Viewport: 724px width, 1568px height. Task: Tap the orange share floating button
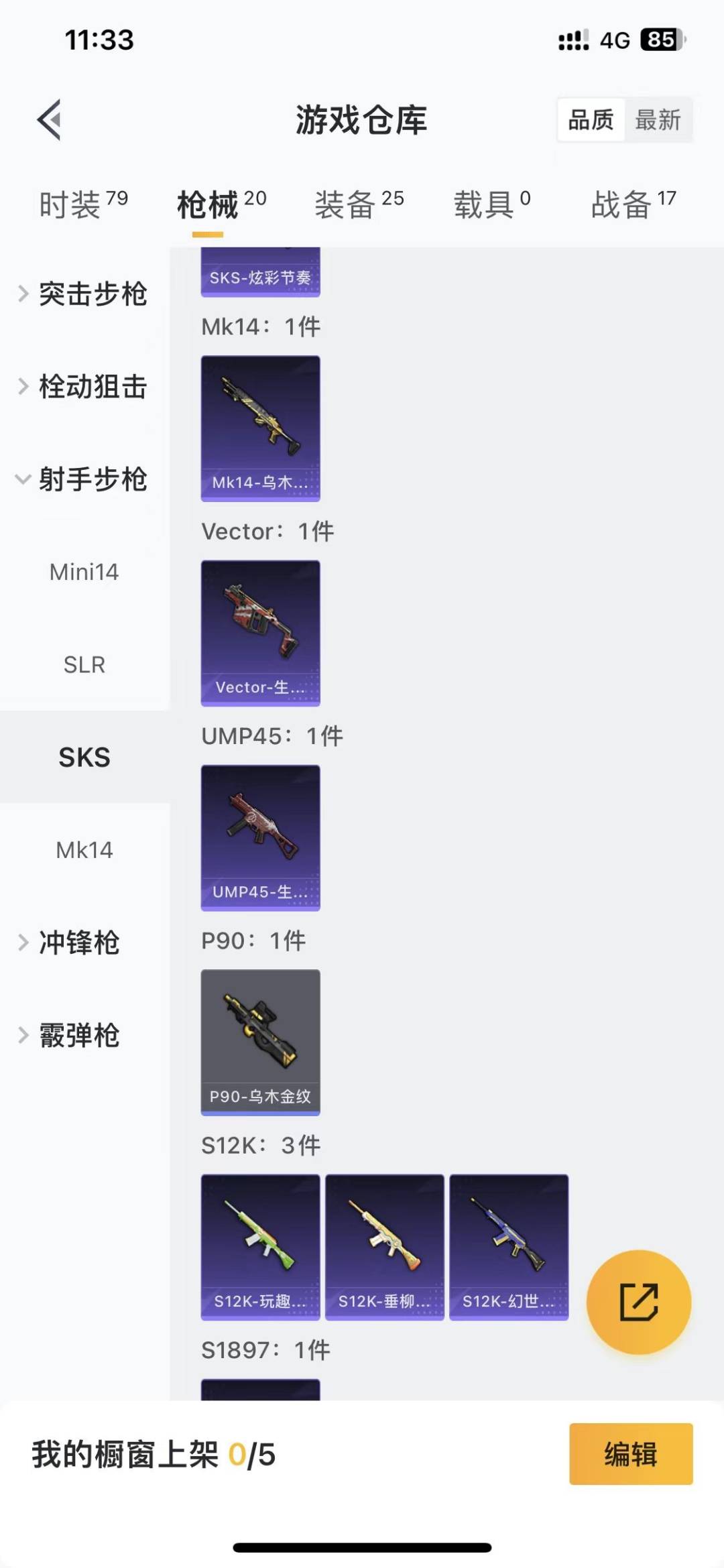tap(638, 1302)
